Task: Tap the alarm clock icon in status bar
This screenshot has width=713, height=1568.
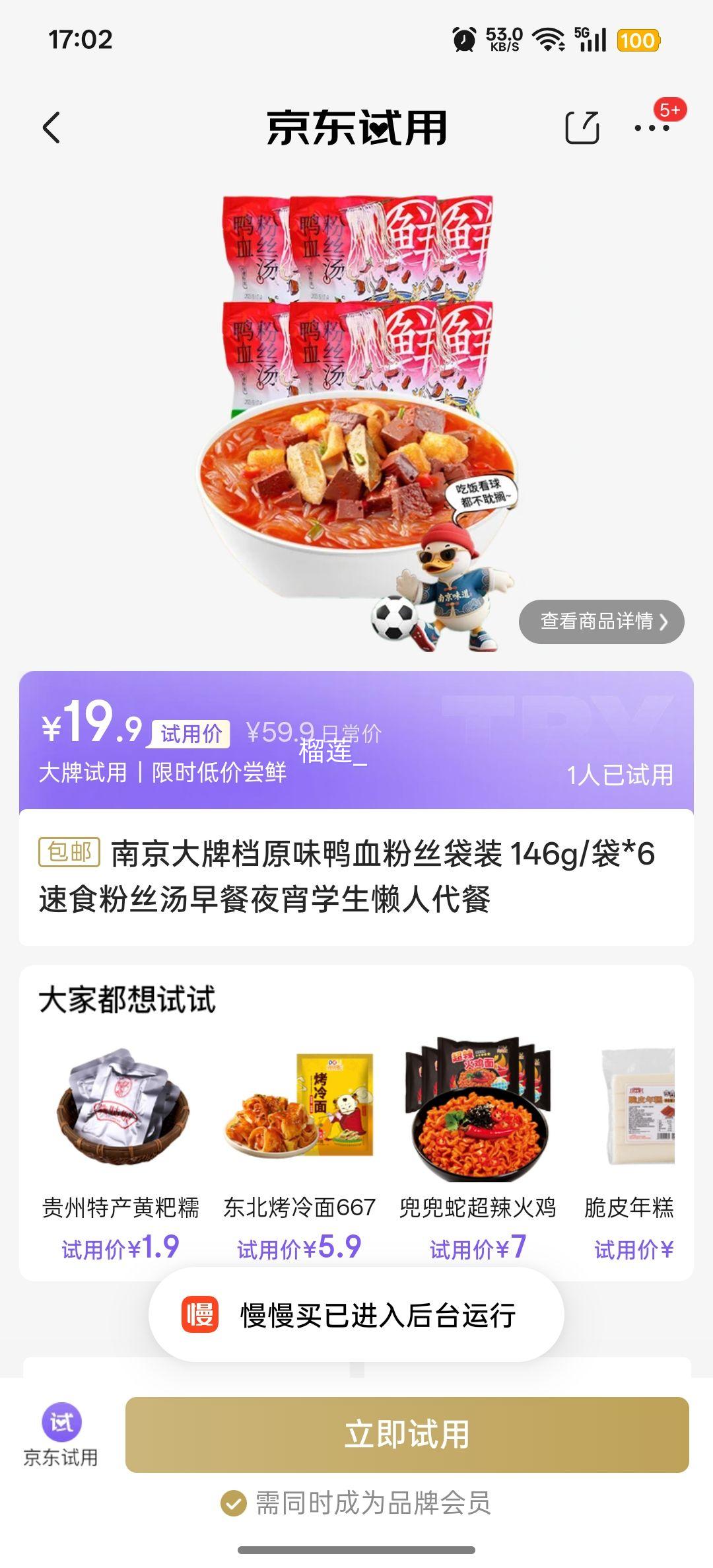Action: pos(464,40)
